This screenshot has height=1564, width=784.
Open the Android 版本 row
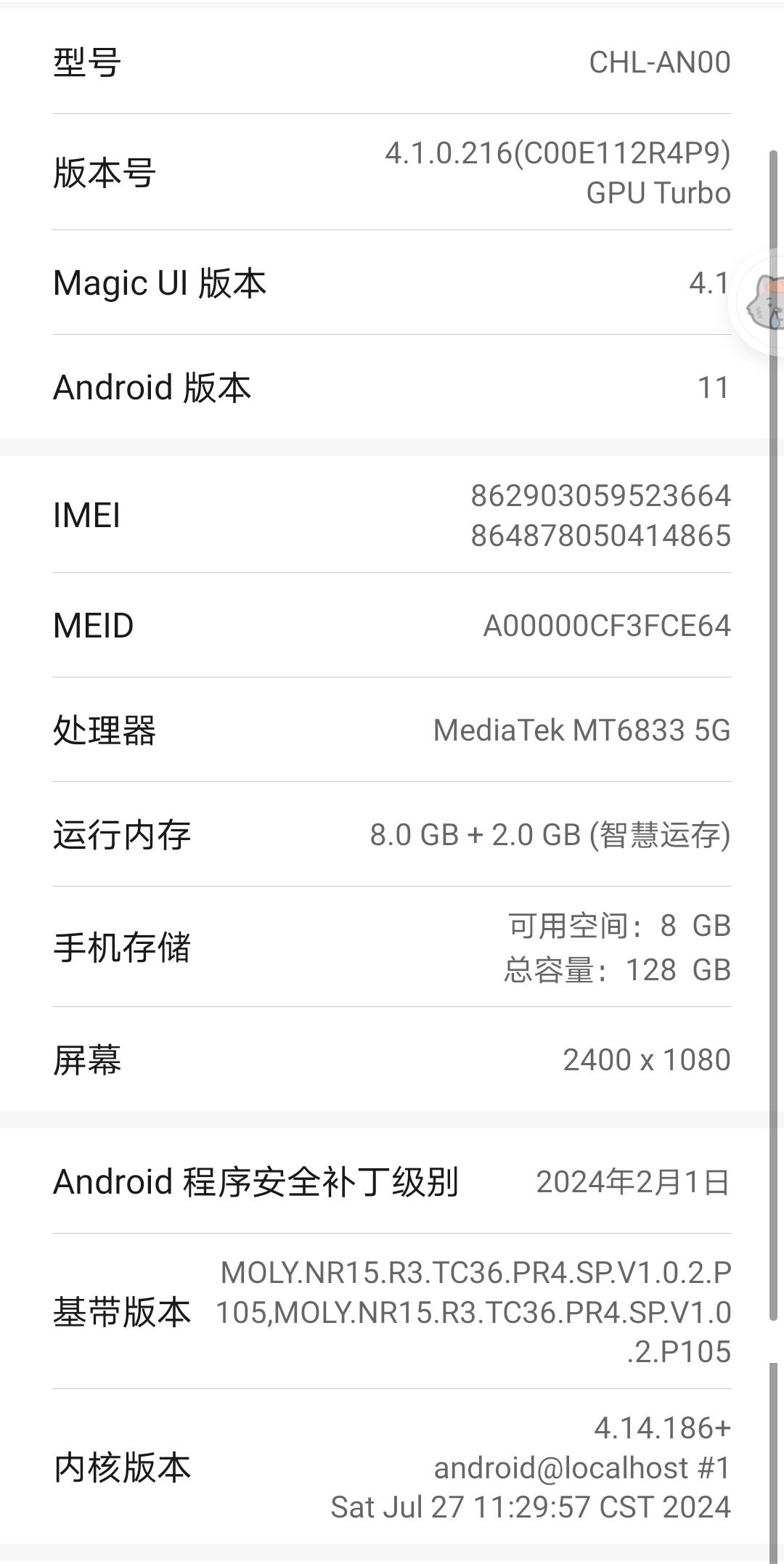[x=392, y=387]
